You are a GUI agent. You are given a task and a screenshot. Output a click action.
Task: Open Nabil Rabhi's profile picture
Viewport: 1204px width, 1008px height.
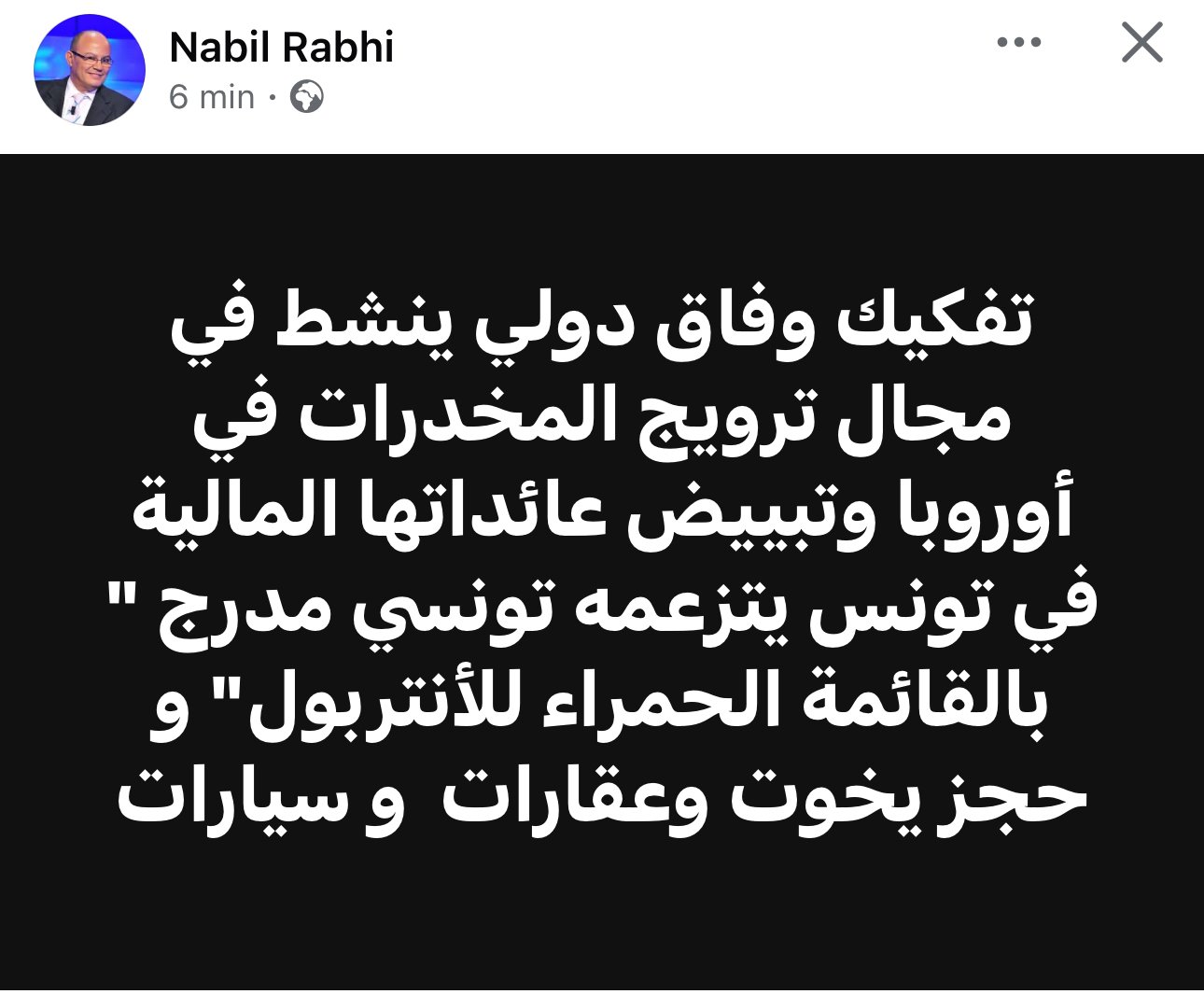click(x=90, y=70)
